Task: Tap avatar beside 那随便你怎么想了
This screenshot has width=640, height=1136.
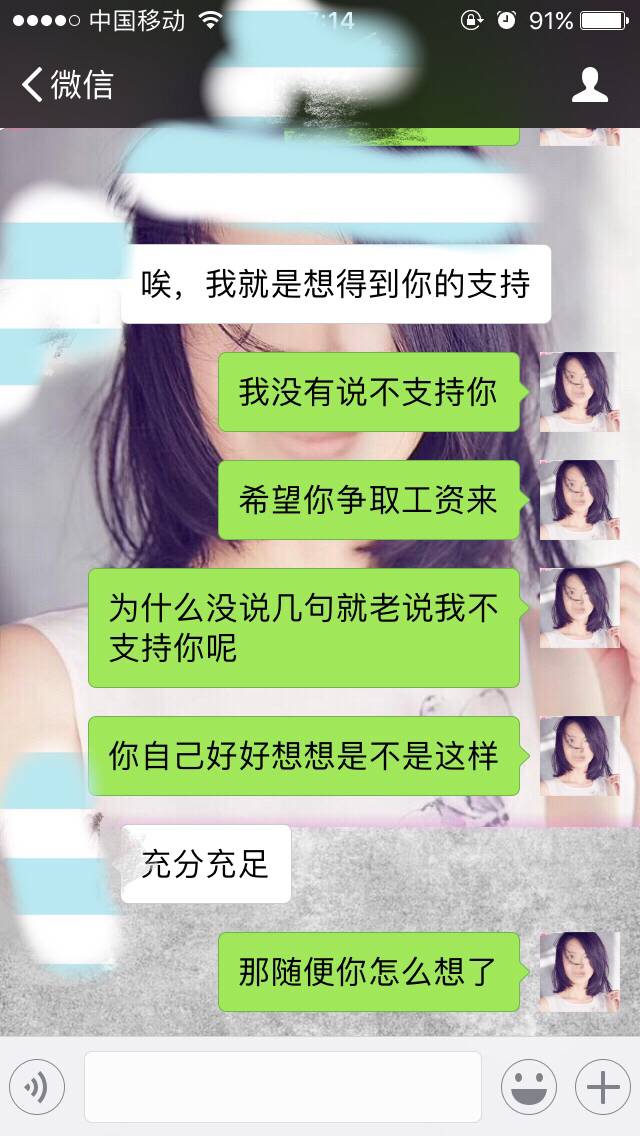Action: pos(579,971)
